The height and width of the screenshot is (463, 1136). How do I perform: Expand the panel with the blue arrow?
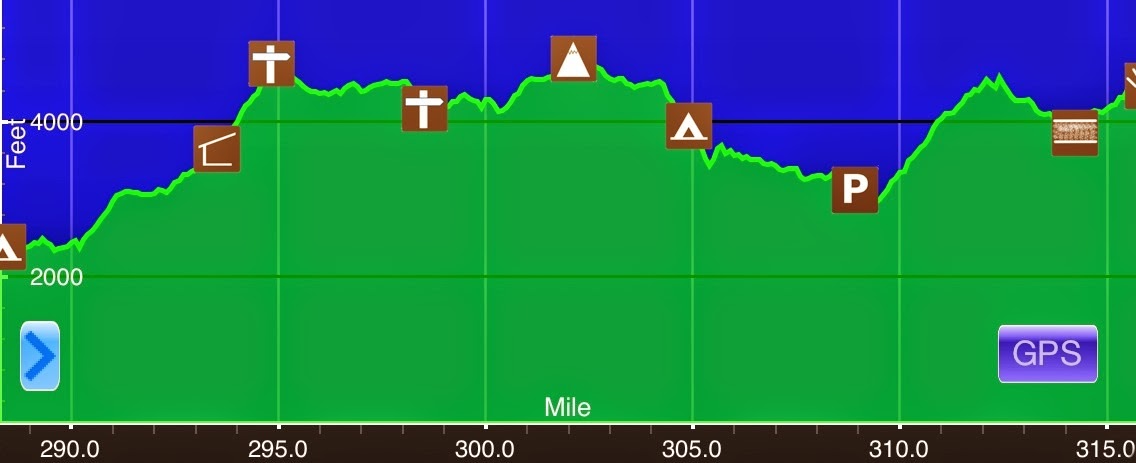[40, 356]
